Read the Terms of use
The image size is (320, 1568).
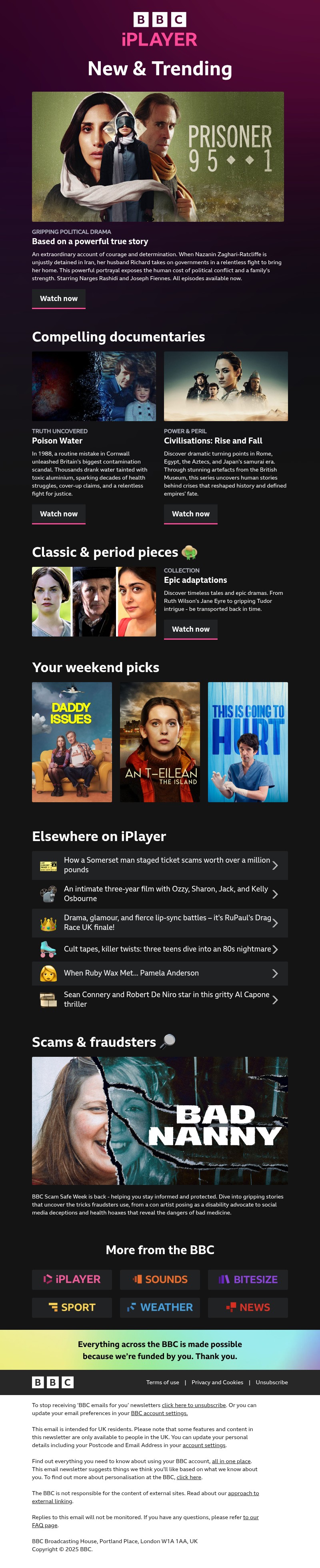[x=162, y=1382]
